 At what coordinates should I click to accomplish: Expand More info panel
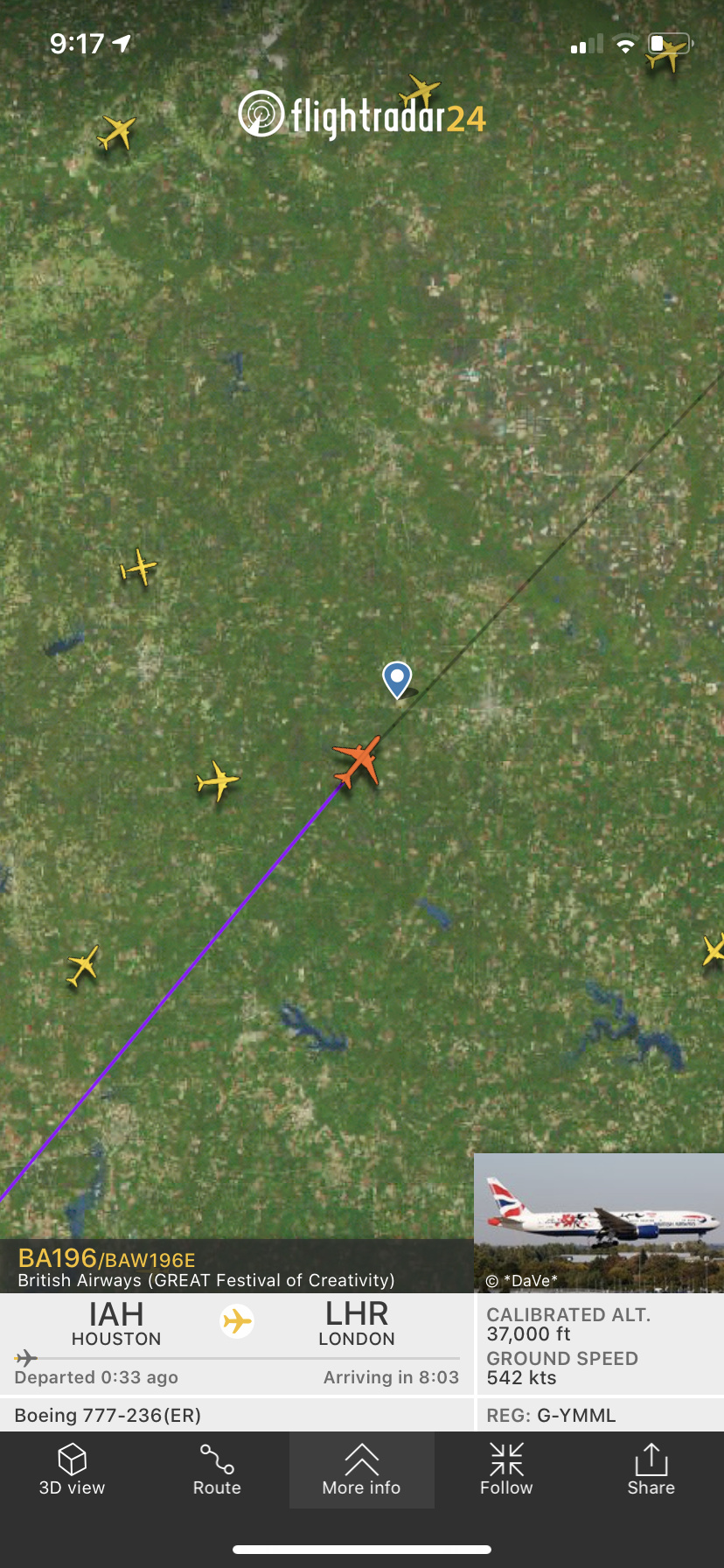361,1470
